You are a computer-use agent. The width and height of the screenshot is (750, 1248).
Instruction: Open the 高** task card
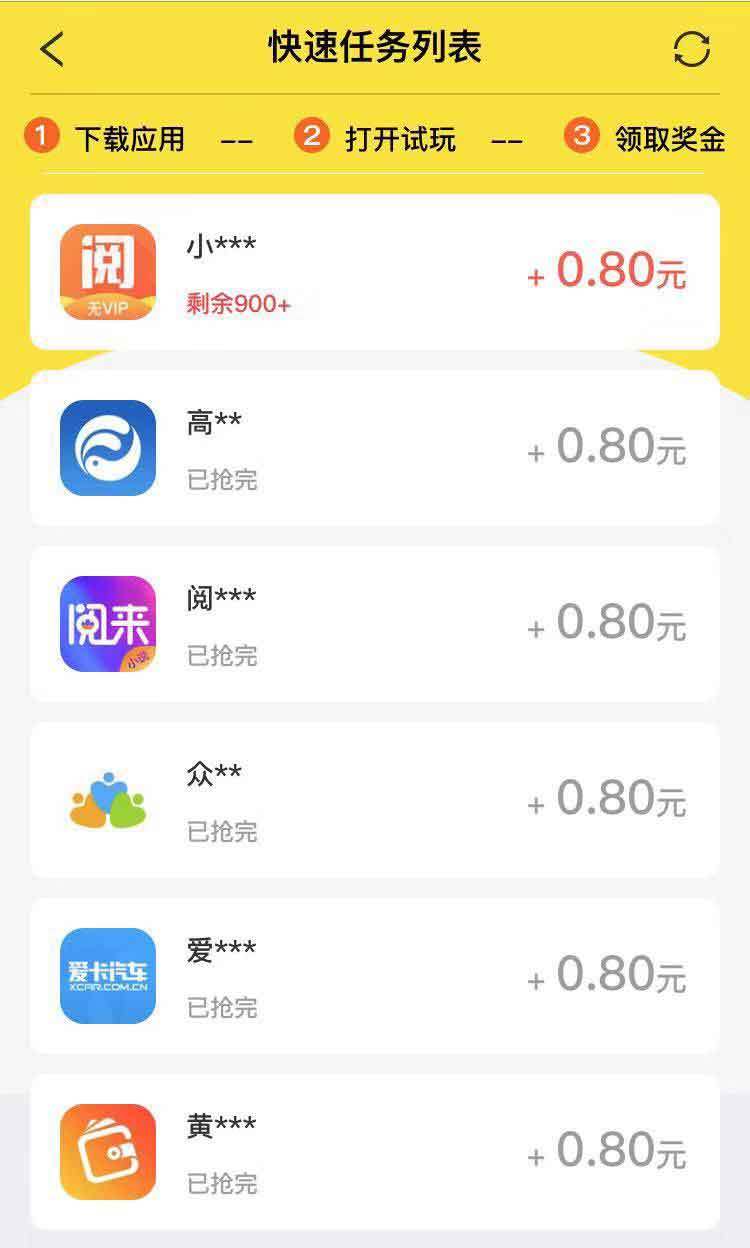tap(375, 448)
